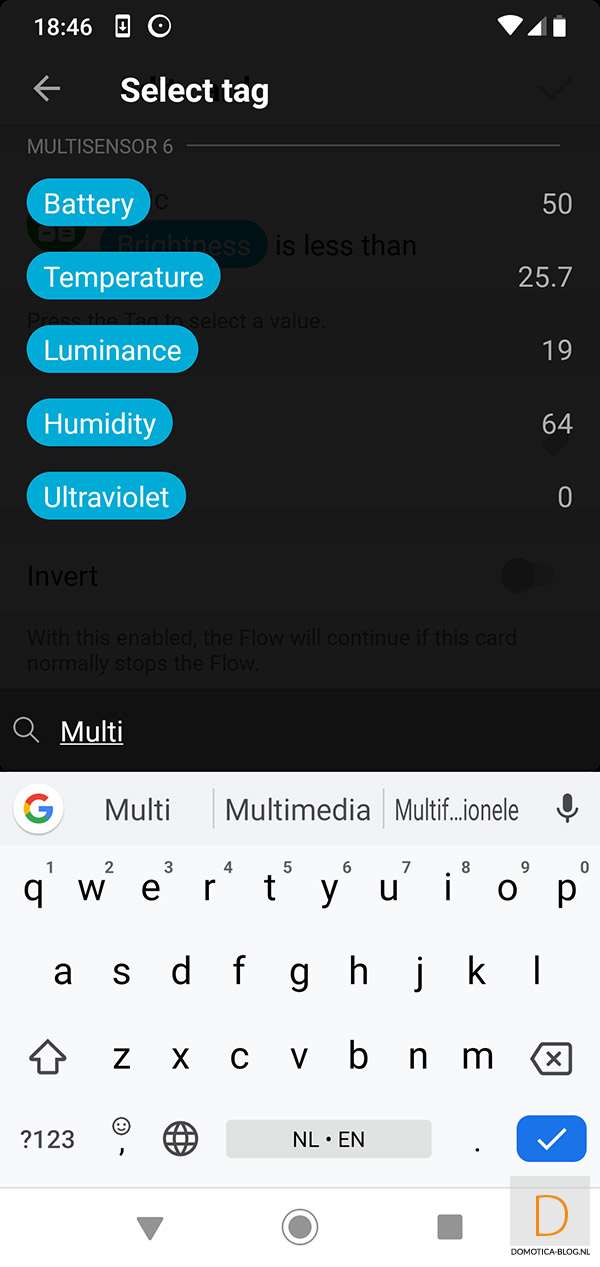Confirm search with the blue checkmark key
The width and height of the screenshot is (600, 1267).
point(551,1138)
